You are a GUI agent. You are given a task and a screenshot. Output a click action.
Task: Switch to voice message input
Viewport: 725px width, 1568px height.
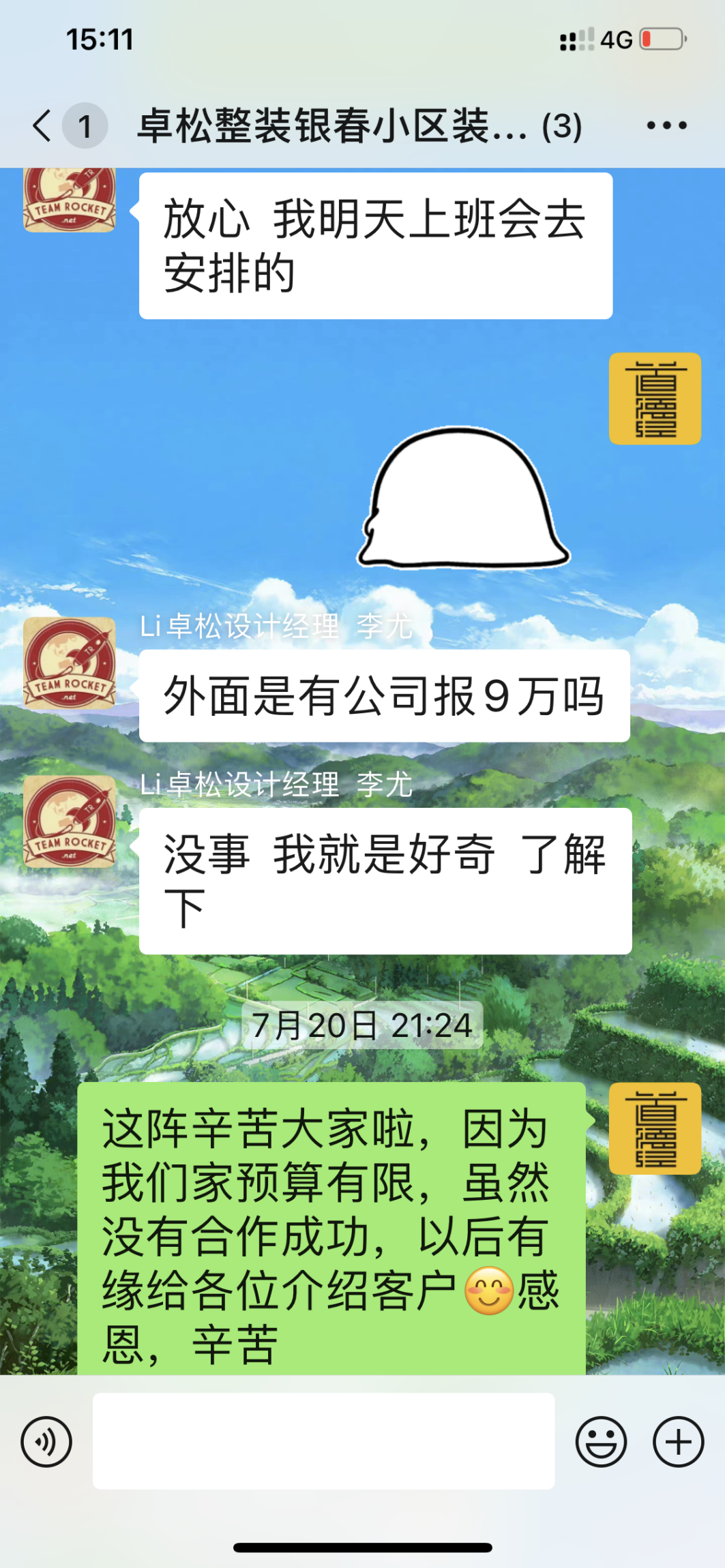point(46,1441)
